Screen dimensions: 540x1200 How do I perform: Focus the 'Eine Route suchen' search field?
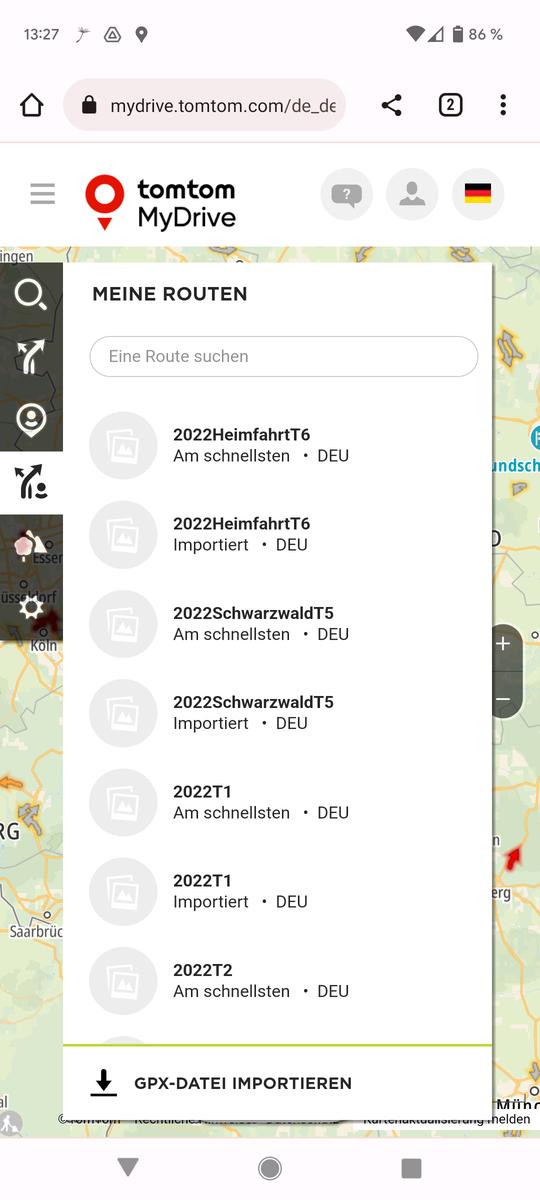(284, 356)
